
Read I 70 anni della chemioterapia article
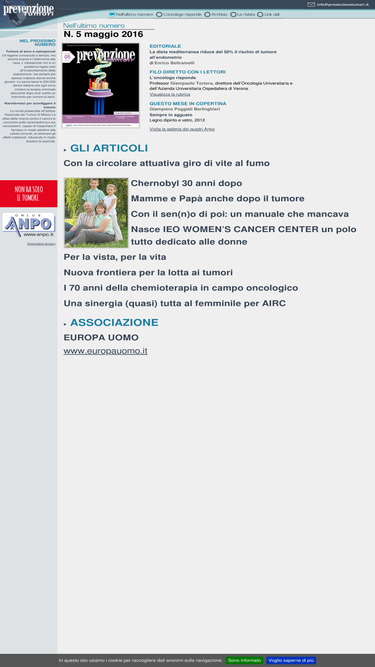click(181, 288)
